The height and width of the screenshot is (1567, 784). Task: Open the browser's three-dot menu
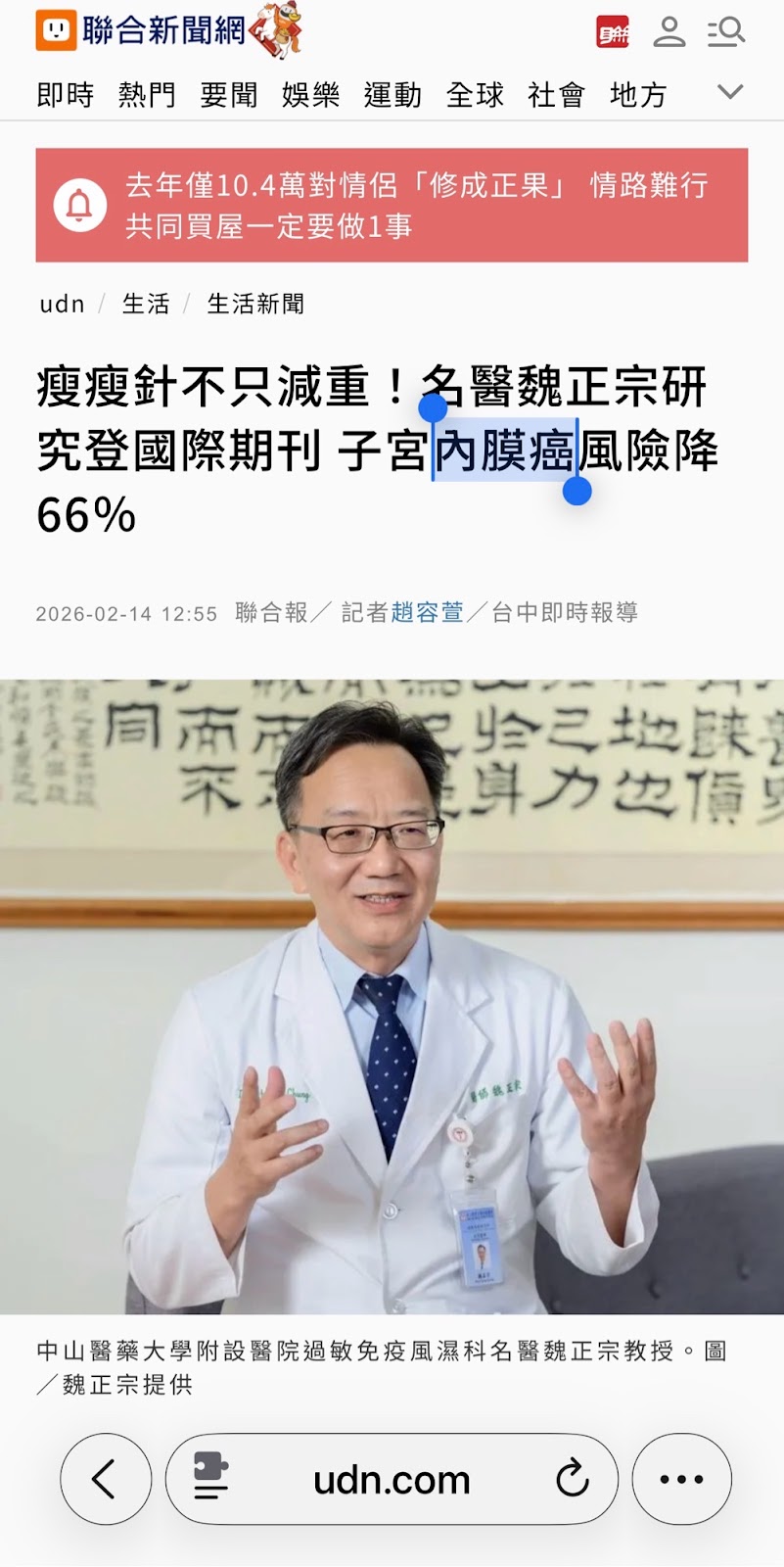[x=682, y=1479]
